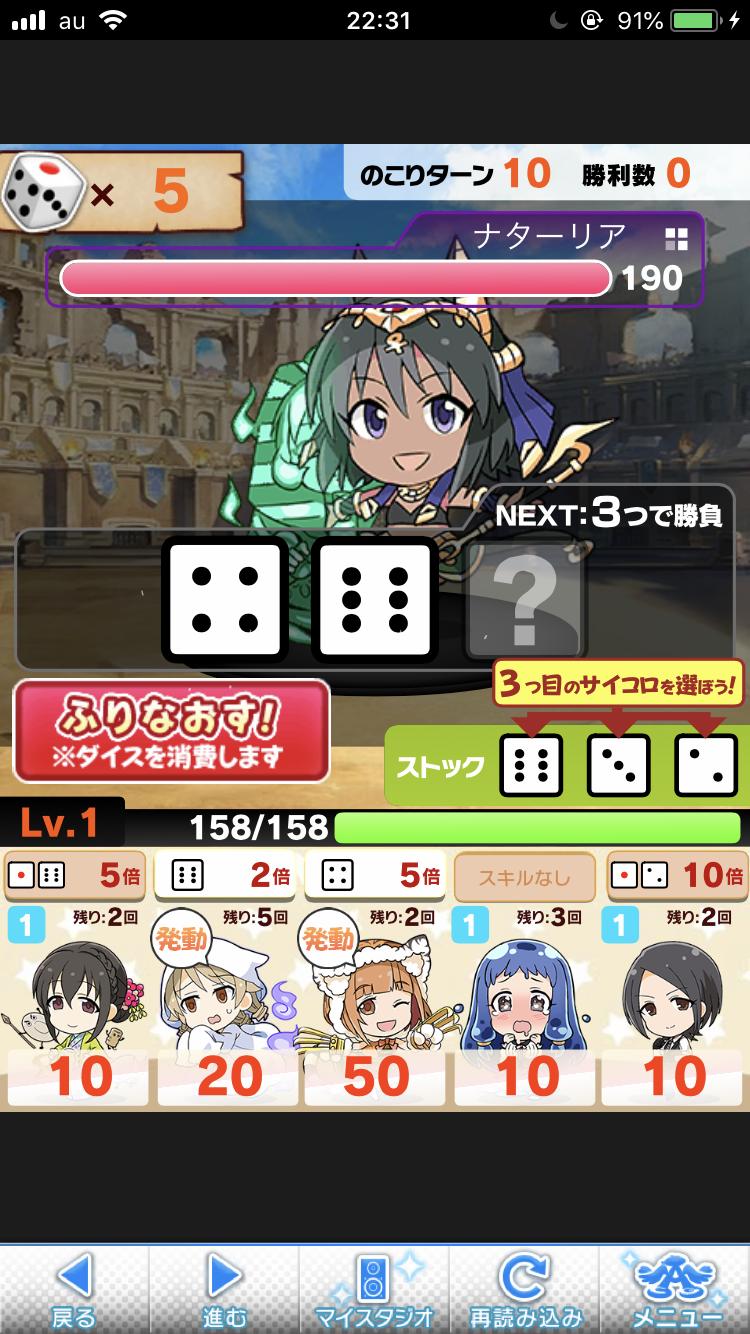The width and height of the screenshot is (750, 1334).
Task: Select the six-pip die from stock
Action: (530, 766)
